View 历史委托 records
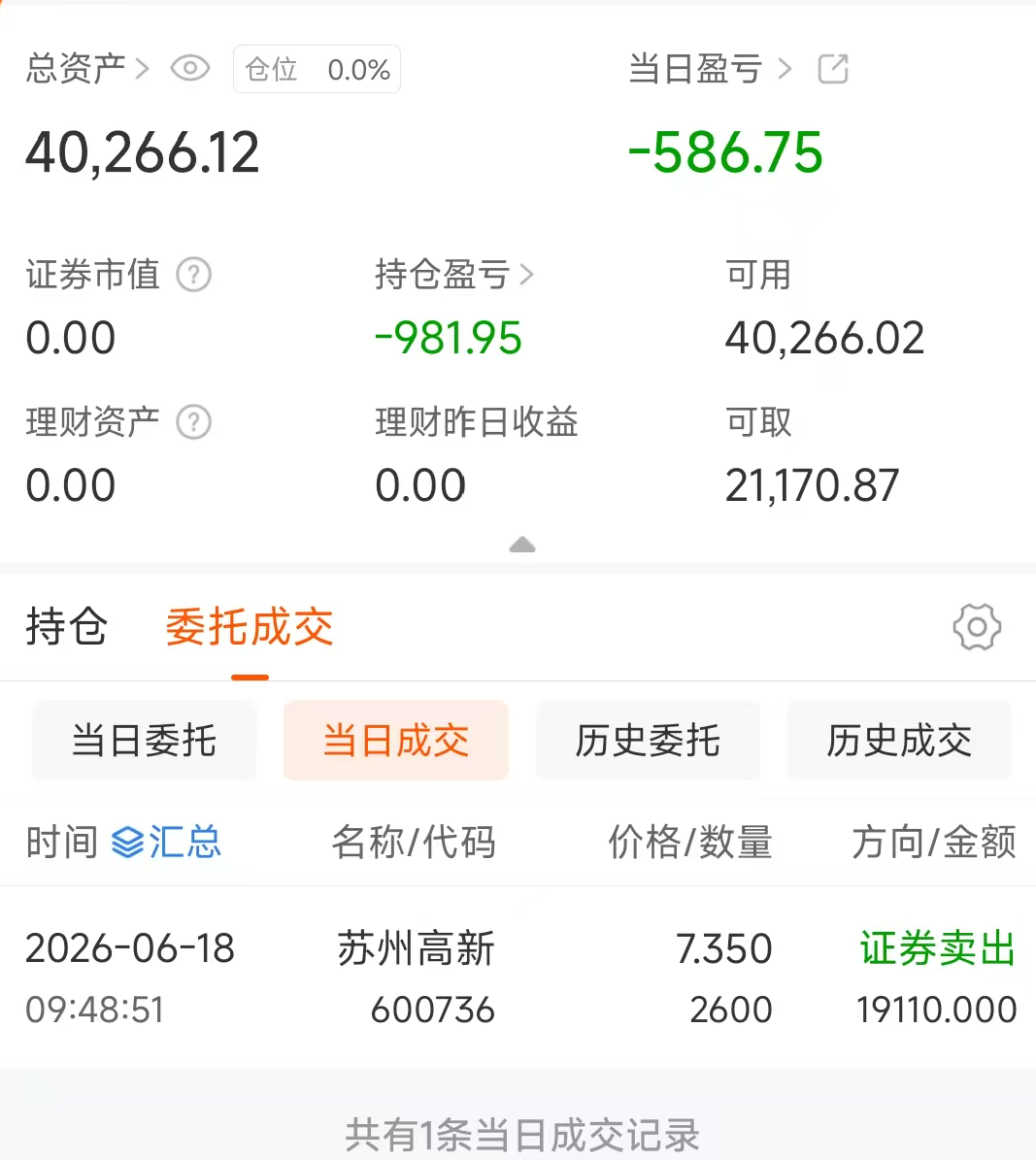The width and height of the screenshot is (1036, 1160). click(649, 741)
